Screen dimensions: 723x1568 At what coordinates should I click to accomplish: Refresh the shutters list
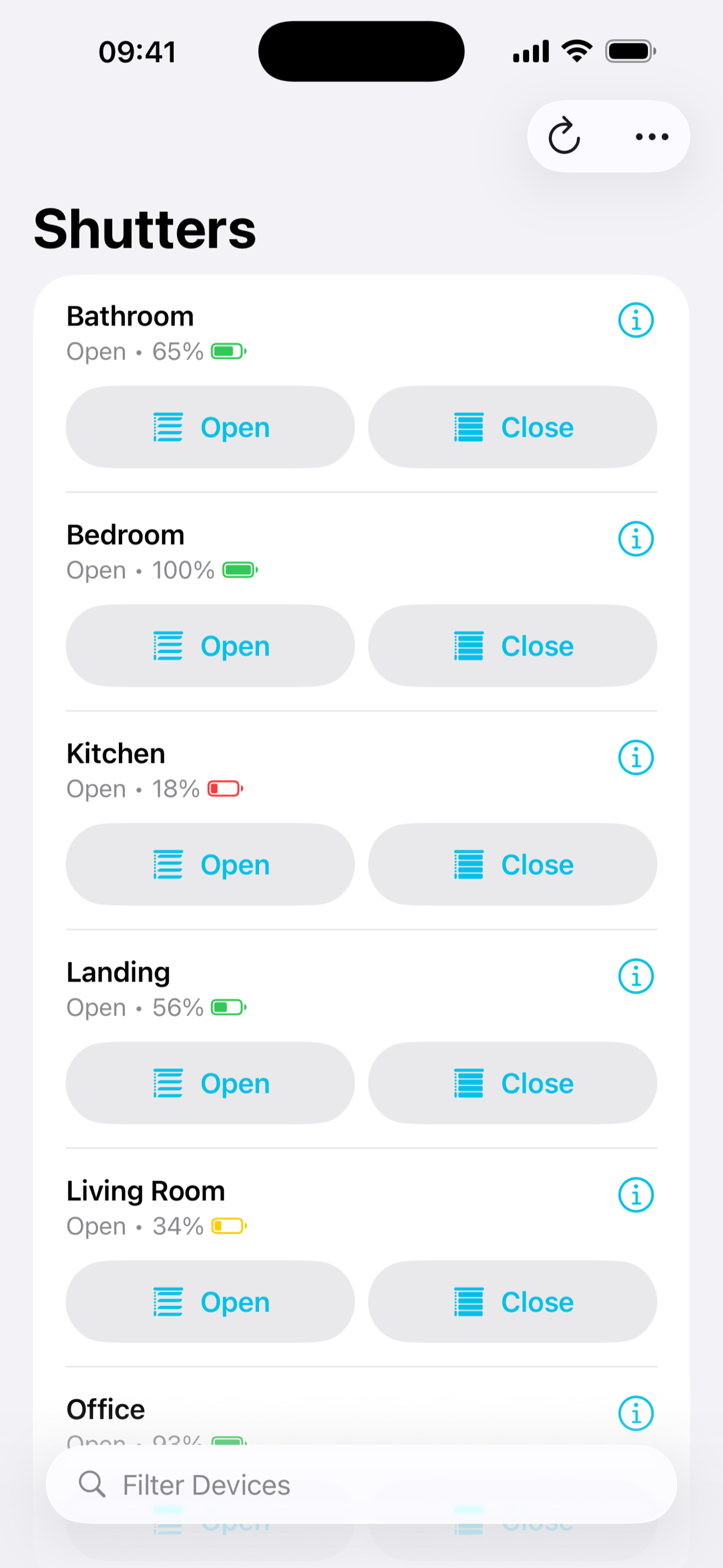coord(564,136)
